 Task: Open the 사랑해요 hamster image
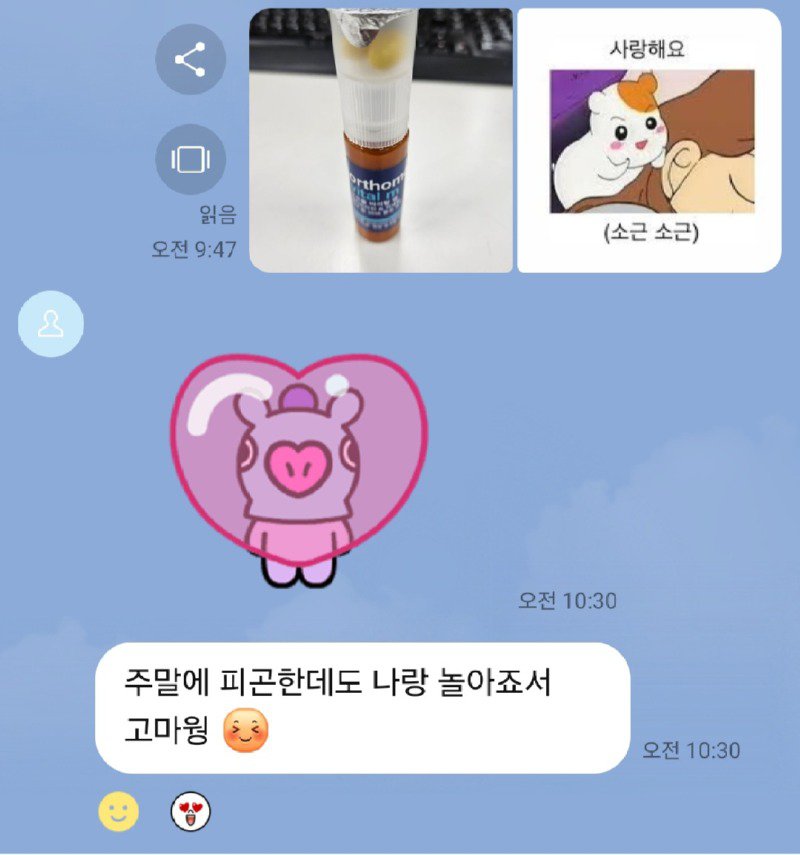pos(649,140)
